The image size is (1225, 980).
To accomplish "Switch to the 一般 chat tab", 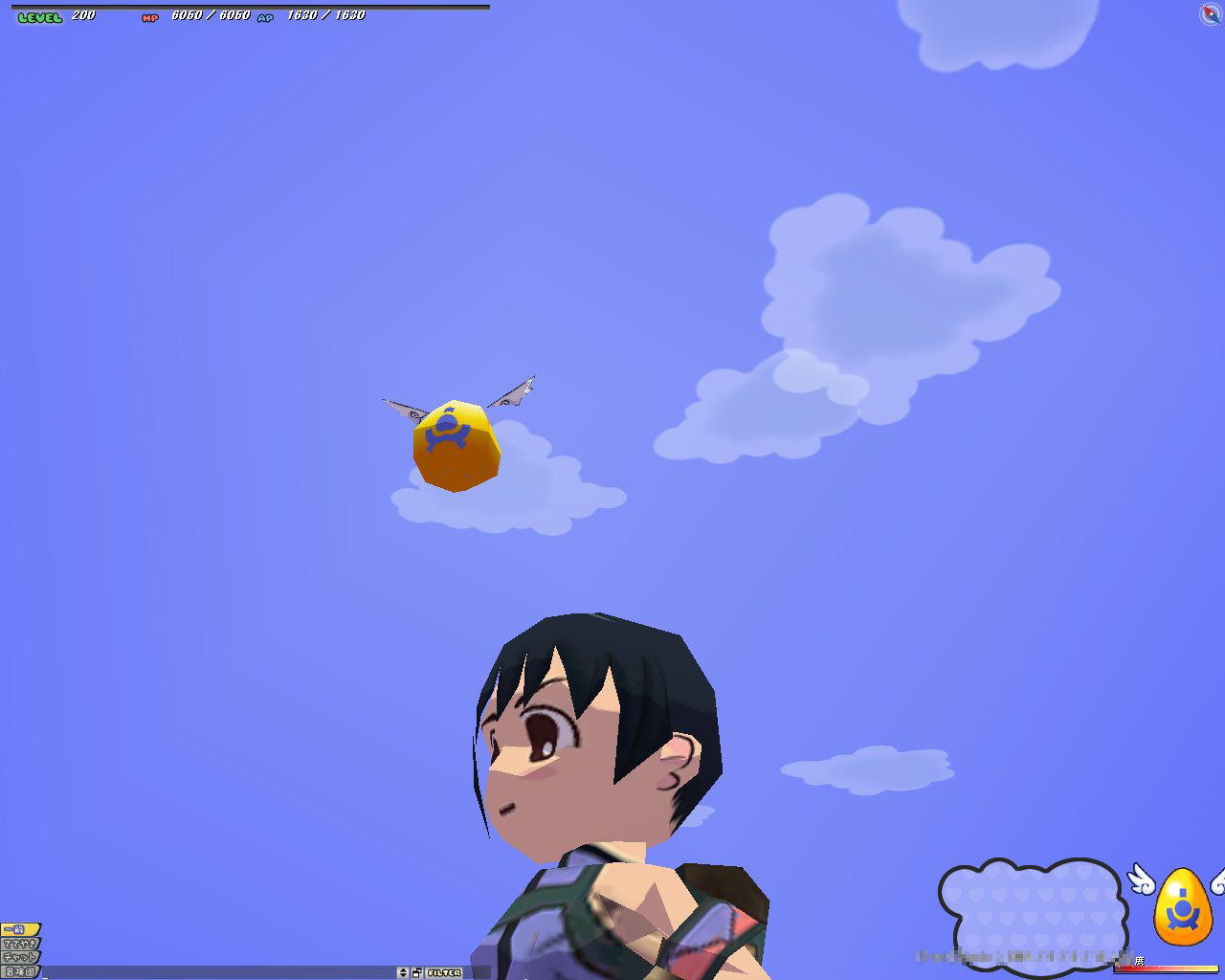I will [x=19, y=929].
